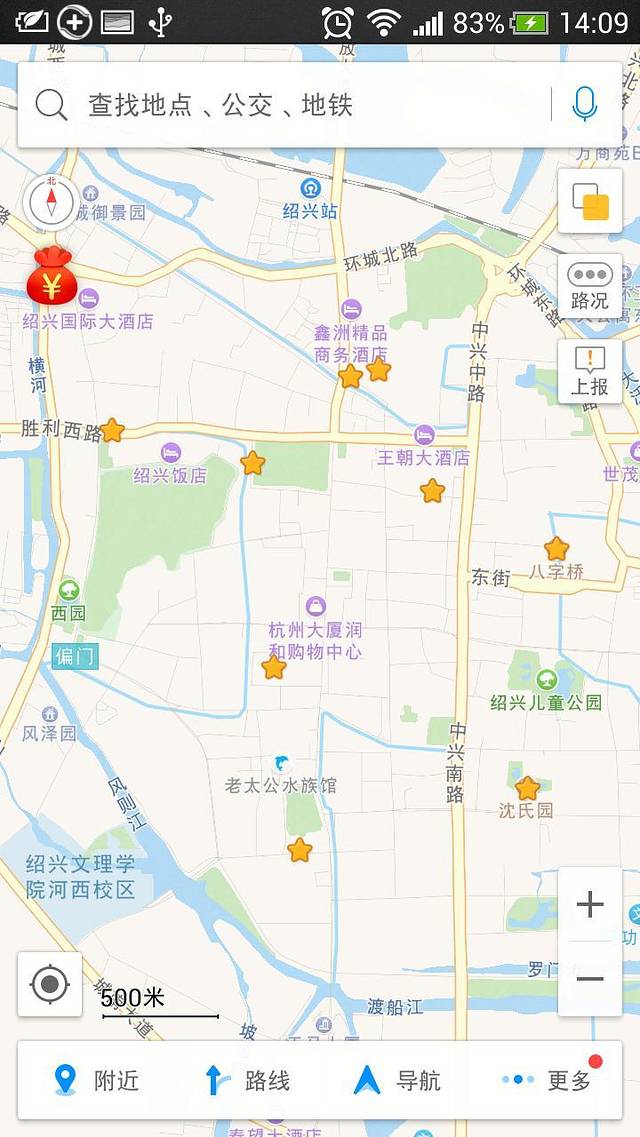Start voice search with the microphone
The width and height of the screenshot is (640, 1137).
pos(585,104)
